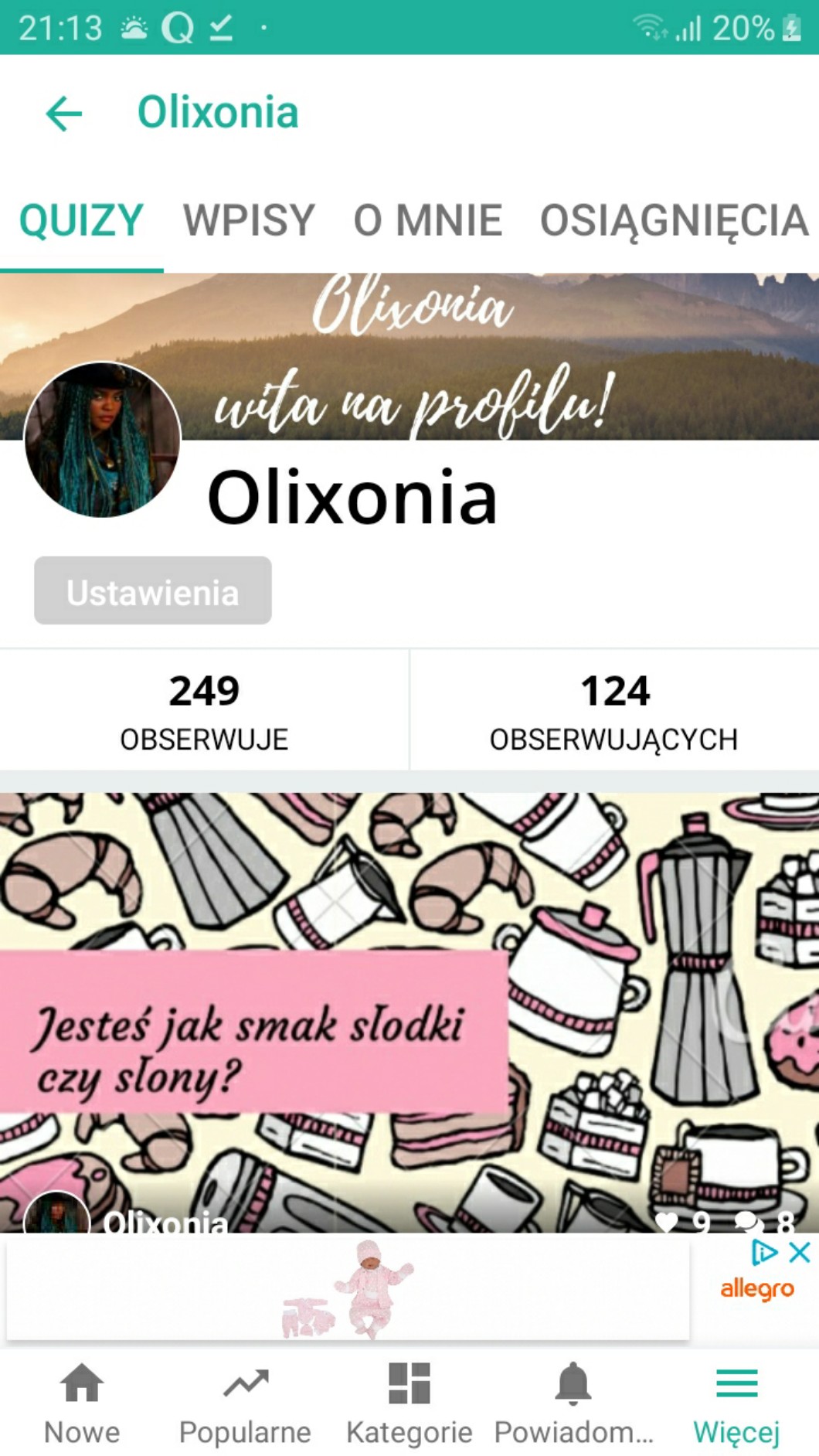Open the Allegro baby clothes ad

348,1289
